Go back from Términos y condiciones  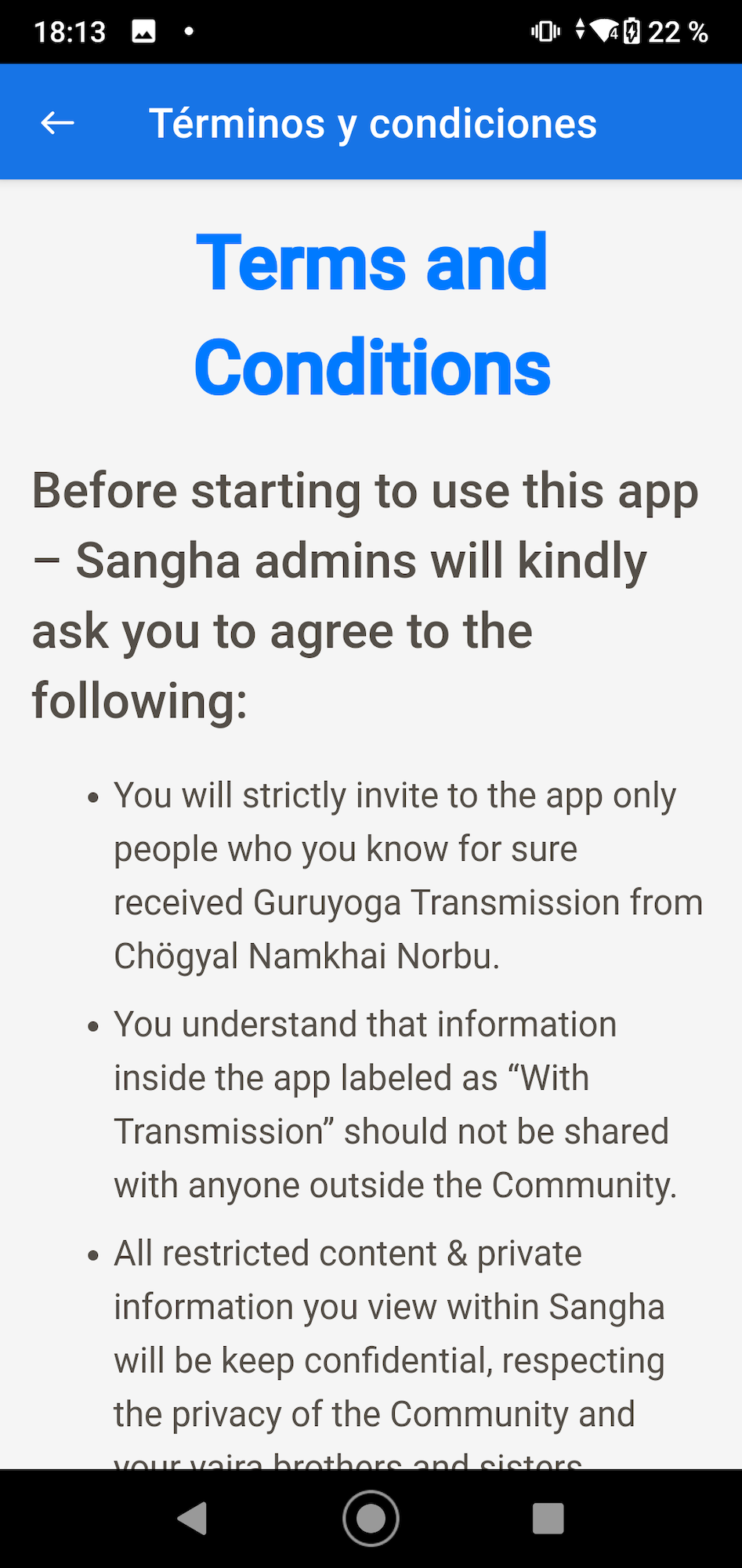tap(57, 122)
